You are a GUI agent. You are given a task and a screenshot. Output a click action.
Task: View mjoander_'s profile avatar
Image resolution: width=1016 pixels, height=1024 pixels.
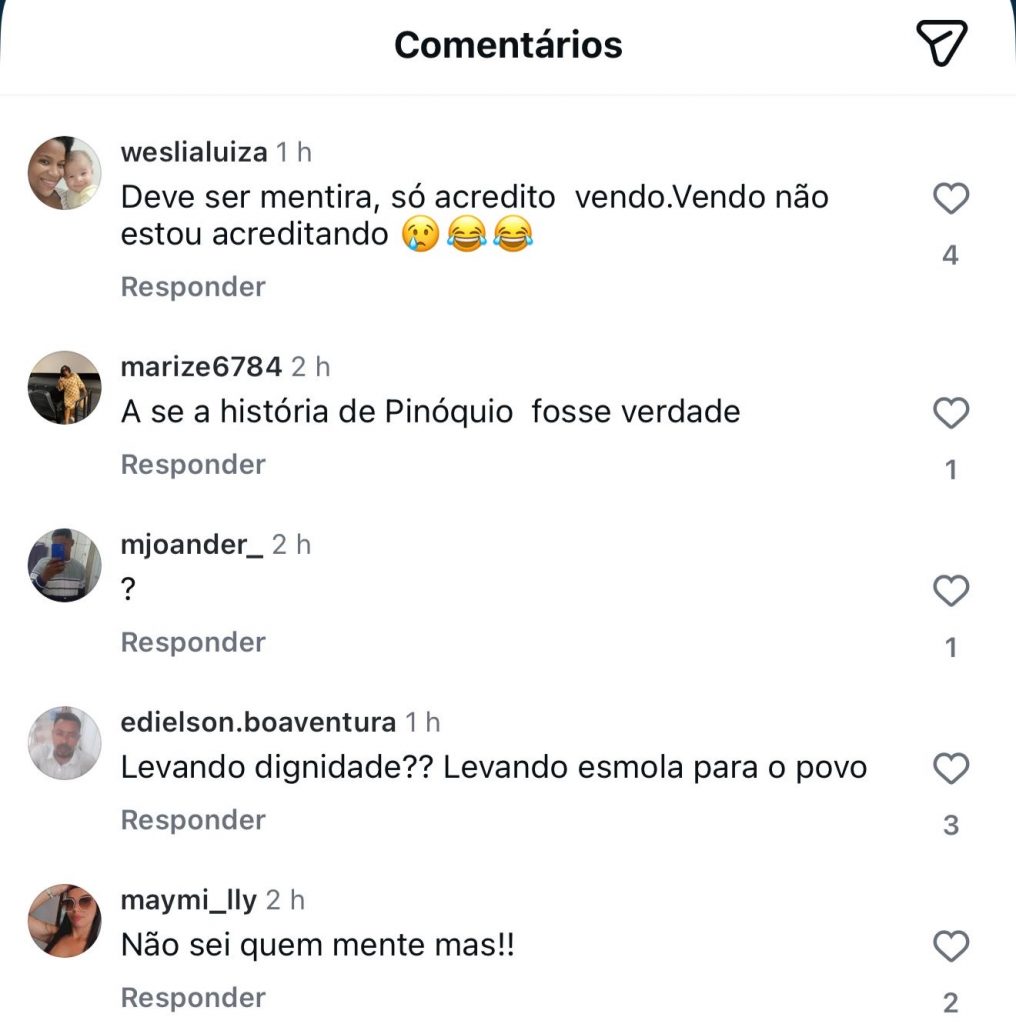64,565
